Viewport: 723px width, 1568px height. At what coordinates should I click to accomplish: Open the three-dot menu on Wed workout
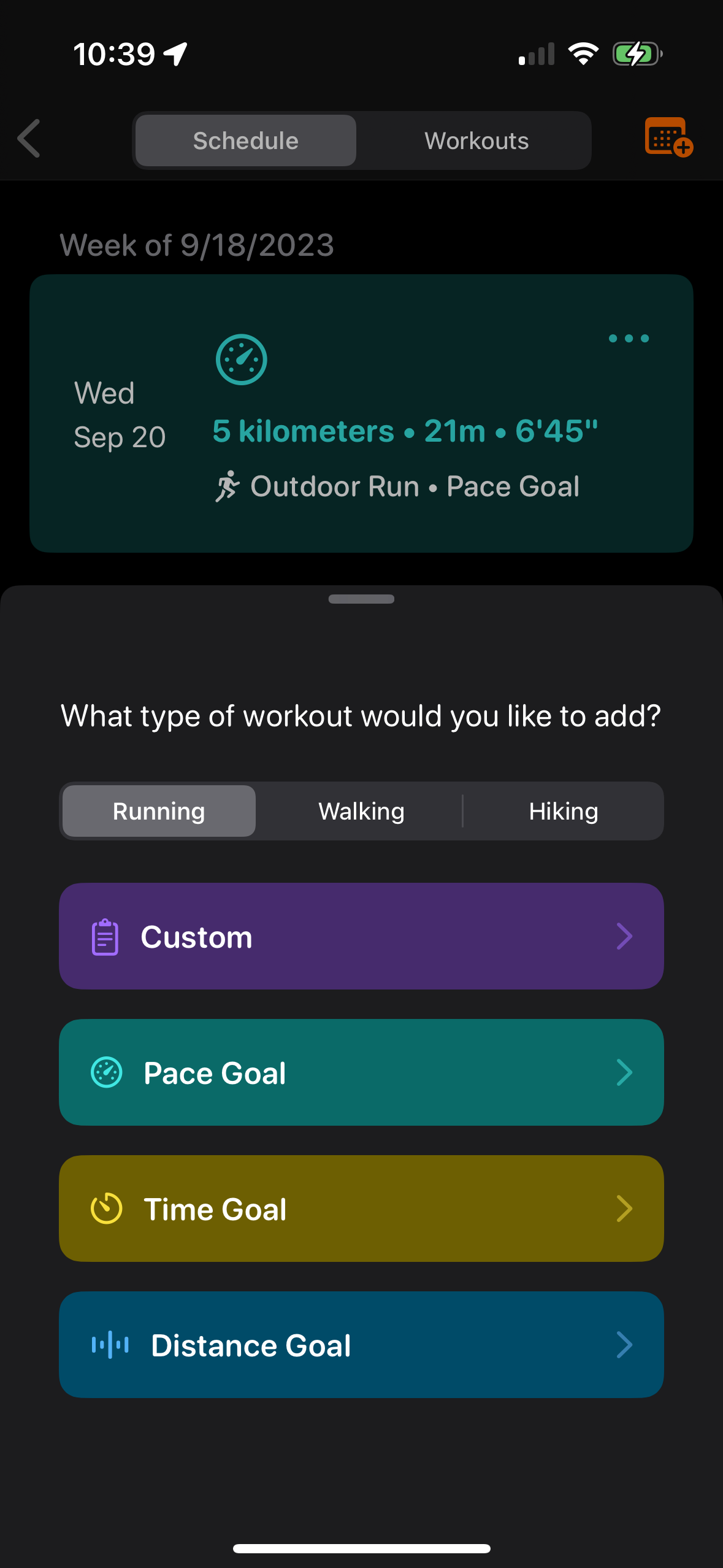point(628,339)
